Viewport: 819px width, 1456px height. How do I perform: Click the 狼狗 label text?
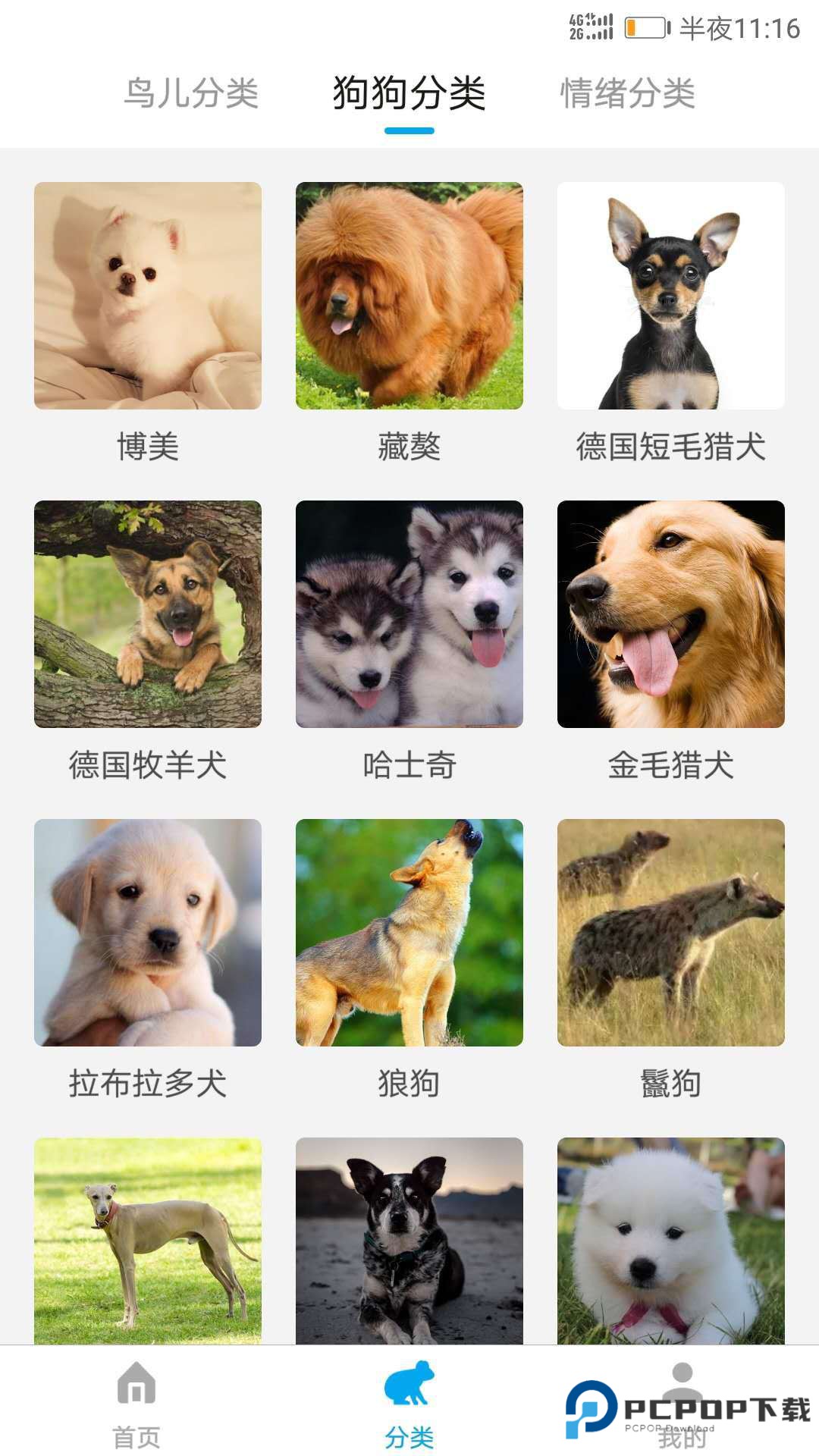407,1084
